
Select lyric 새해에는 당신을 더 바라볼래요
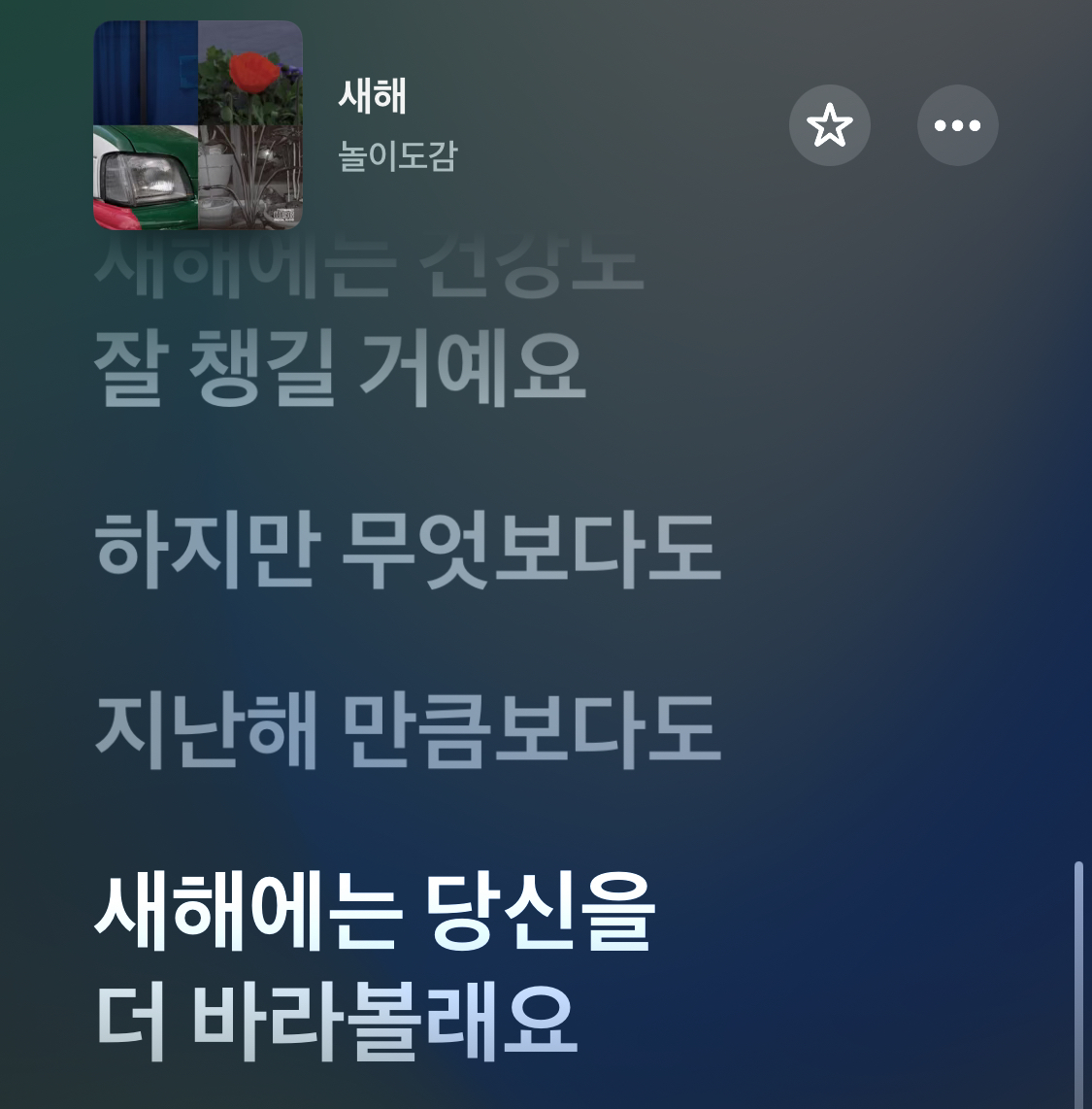pyautogui.click(x=374, y=966)
